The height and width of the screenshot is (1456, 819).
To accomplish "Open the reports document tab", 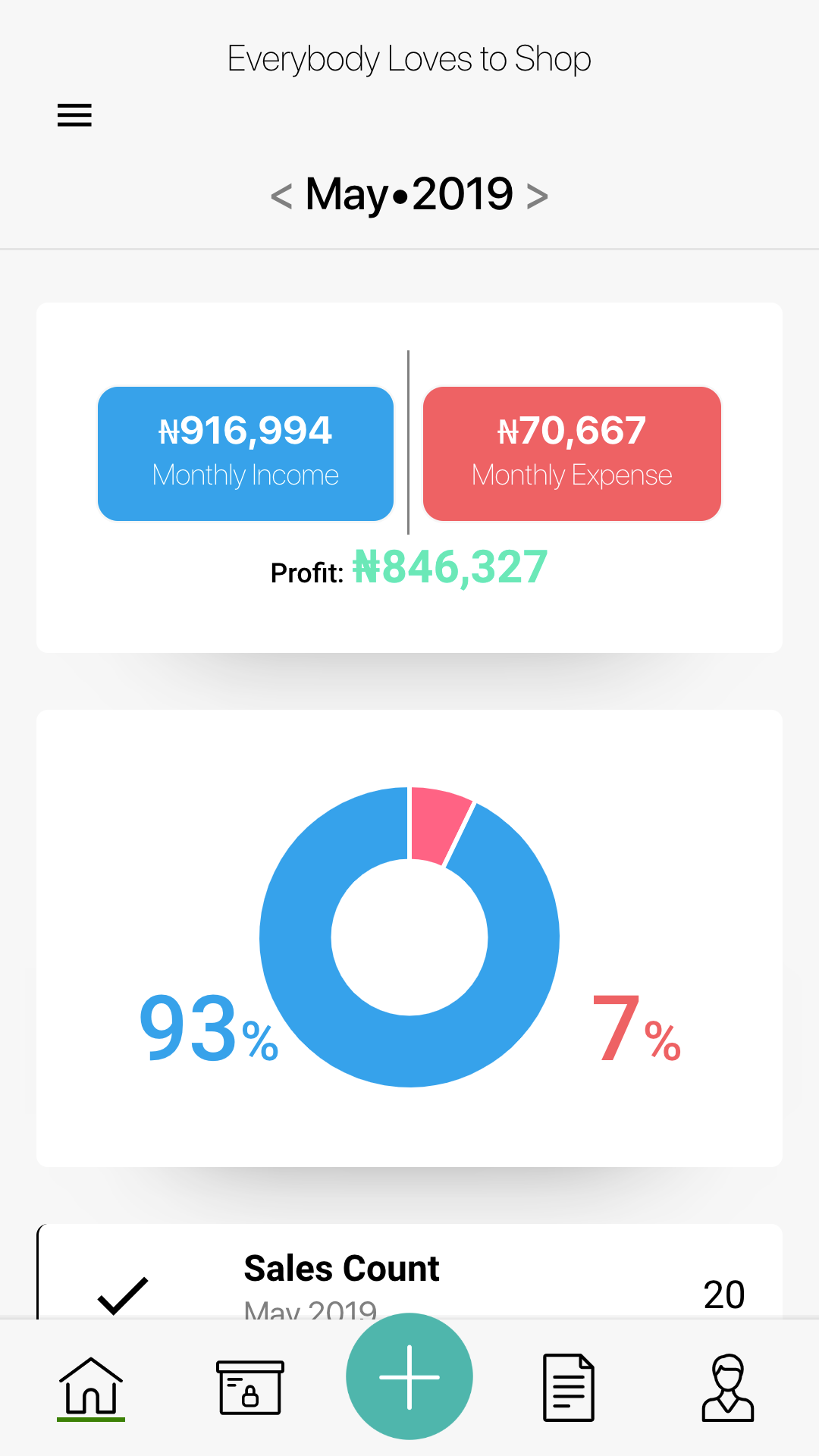I will 569,1387.
